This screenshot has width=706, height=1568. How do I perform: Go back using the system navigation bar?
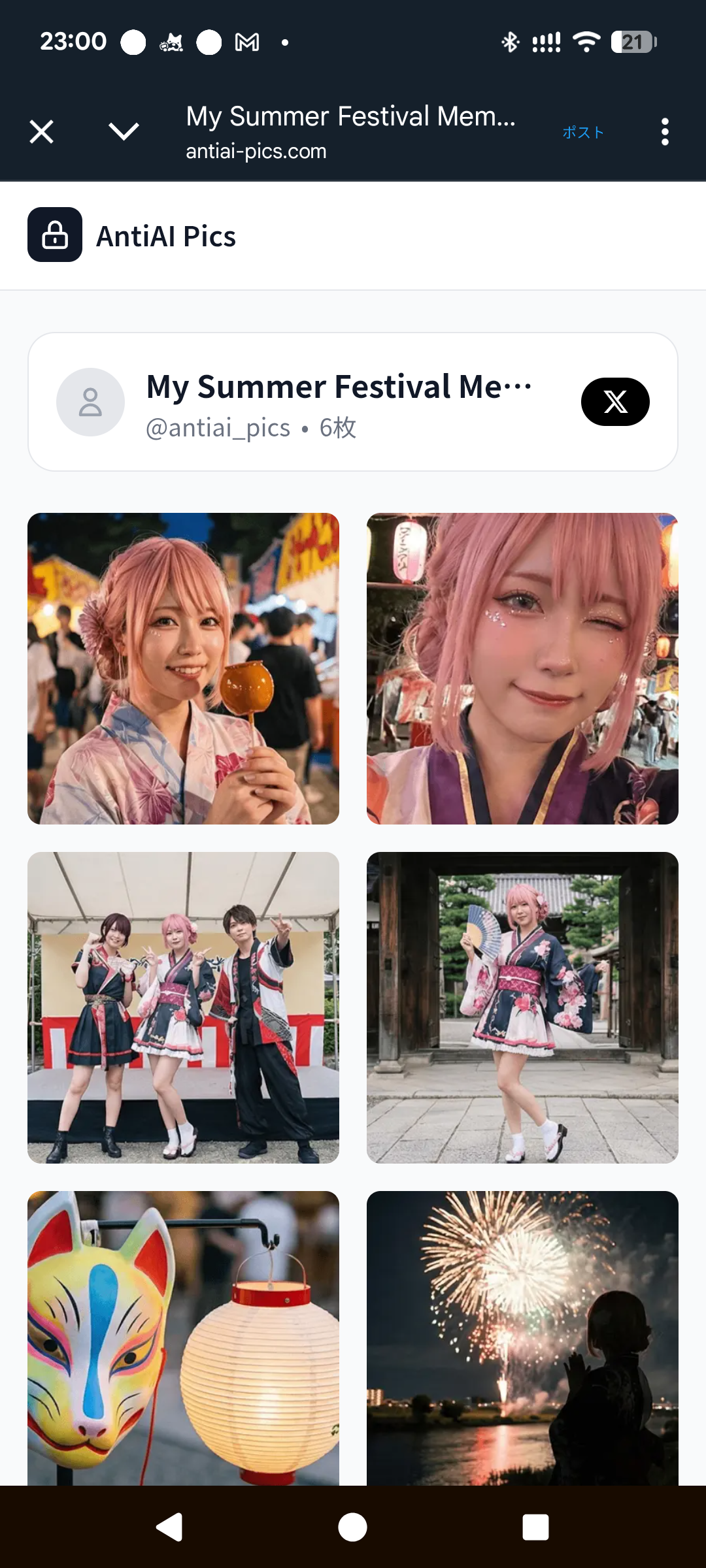click(x=169, y=1527)
